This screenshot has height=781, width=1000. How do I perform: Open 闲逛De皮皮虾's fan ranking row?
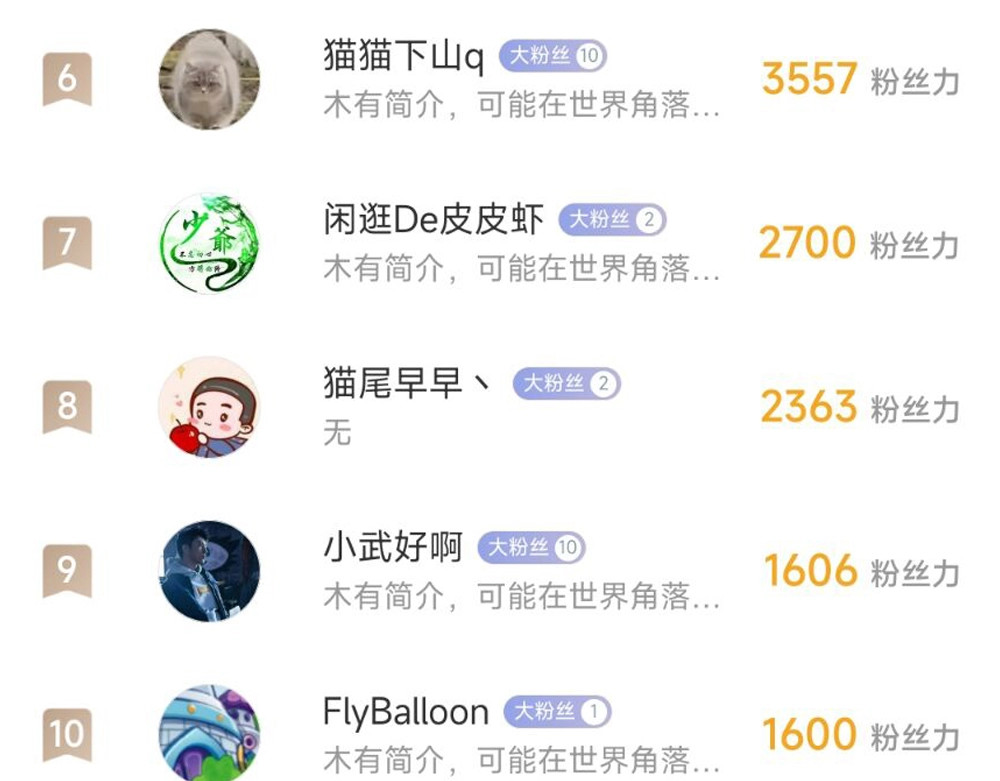(x=433, y=220)
